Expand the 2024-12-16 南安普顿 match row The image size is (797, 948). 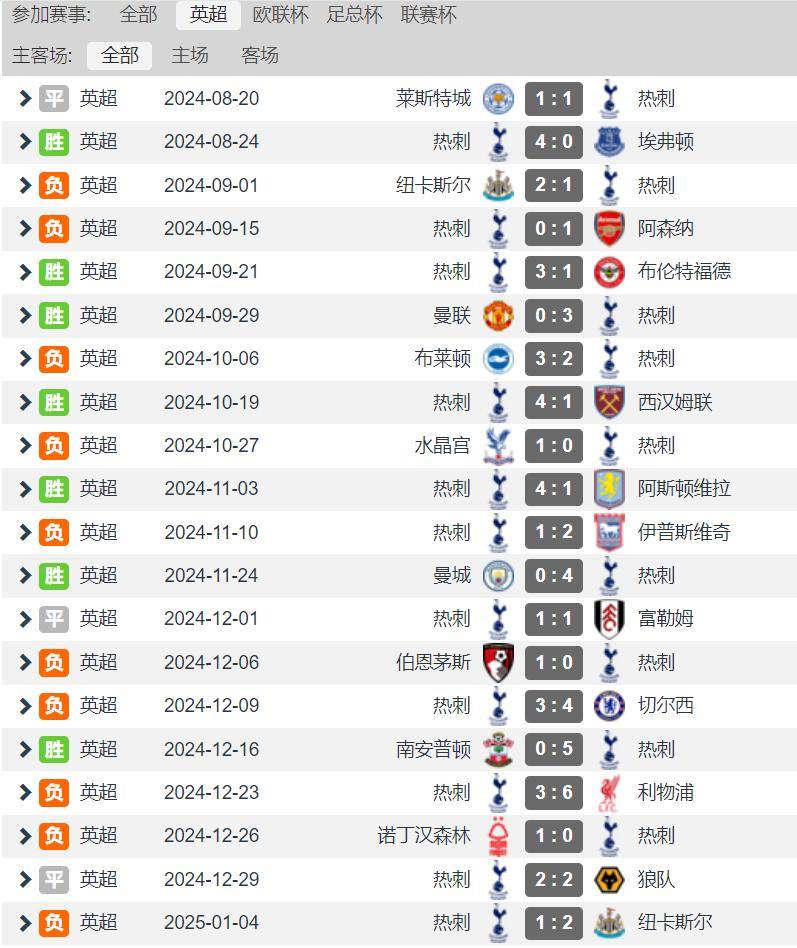25,749
